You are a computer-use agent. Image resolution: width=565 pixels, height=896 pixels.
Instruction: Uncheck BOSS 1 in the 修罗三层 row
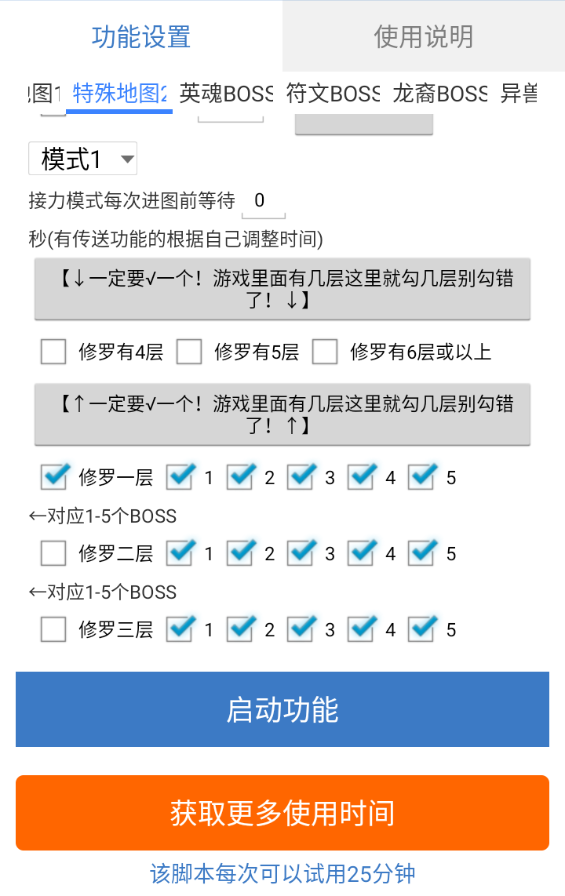[x=179, y=629]
